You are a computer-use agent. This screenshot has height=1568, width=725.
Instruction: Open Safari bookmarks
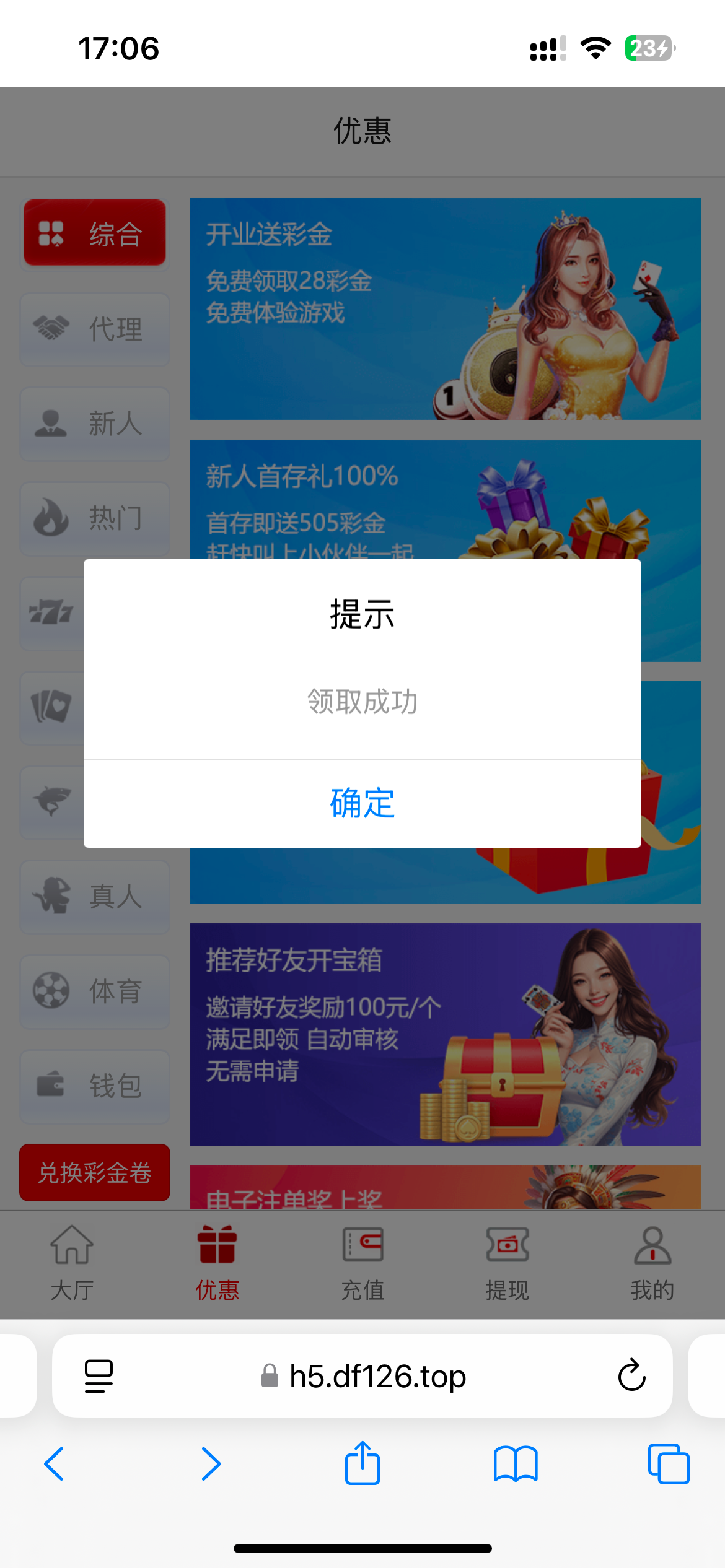pyautogui.click(x=516, y=1464)
